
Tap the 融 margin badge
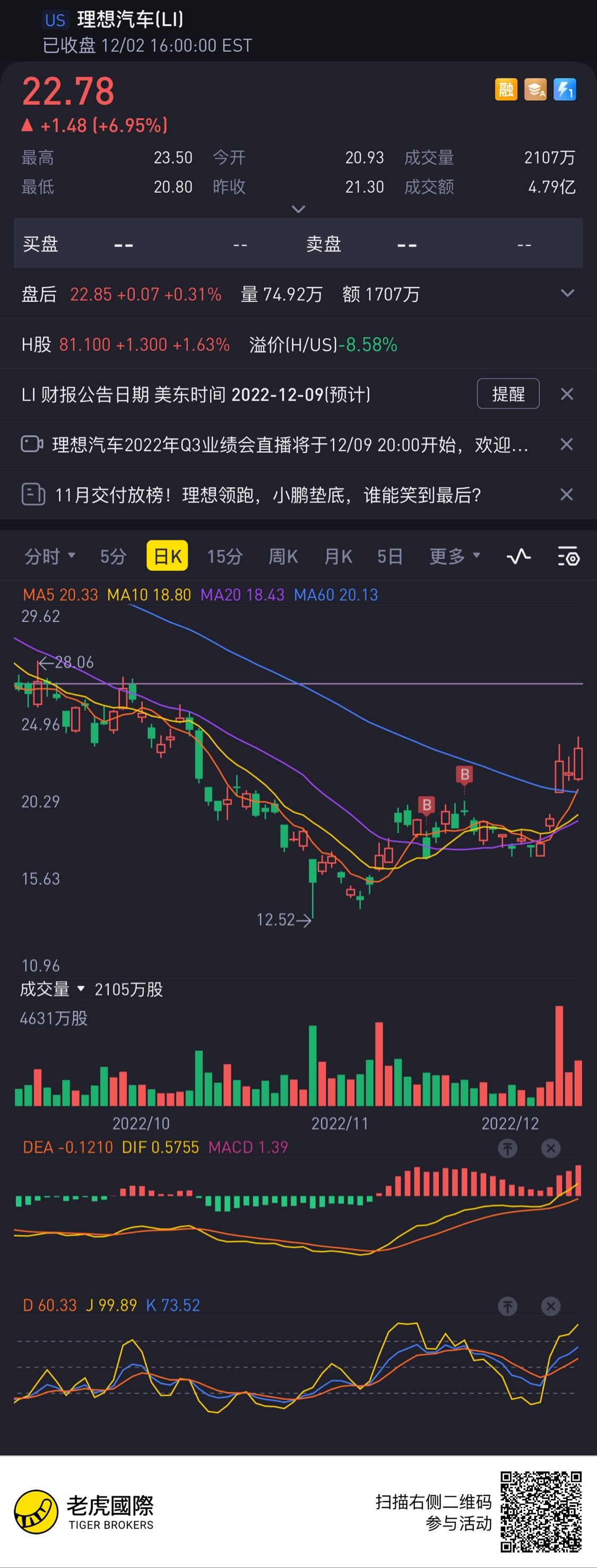pyautogui.click(x=506, y=90)
